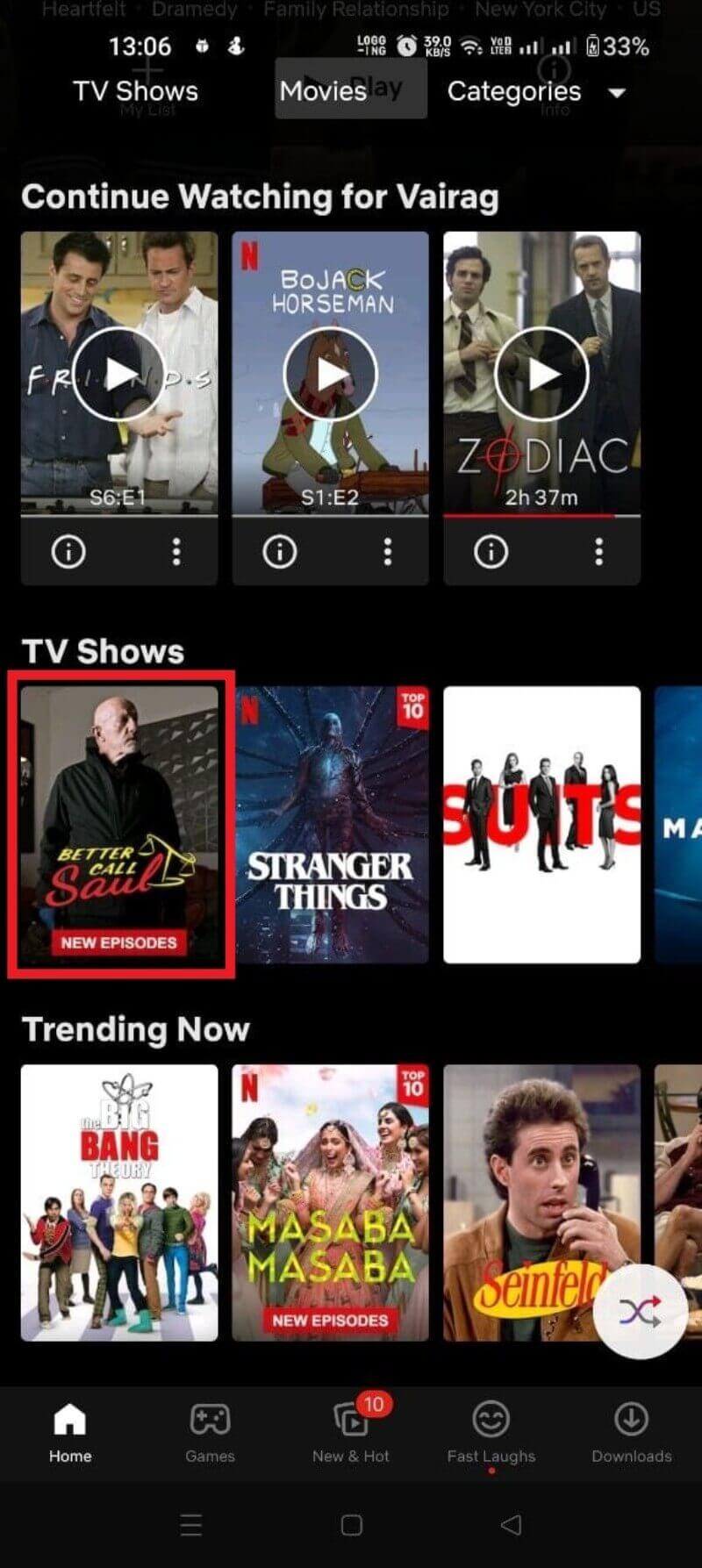Screen dimensions: 702x1568
Task: Open New & Hot with notification badge
Action: pyautogui.click(x=350, y=1419)
